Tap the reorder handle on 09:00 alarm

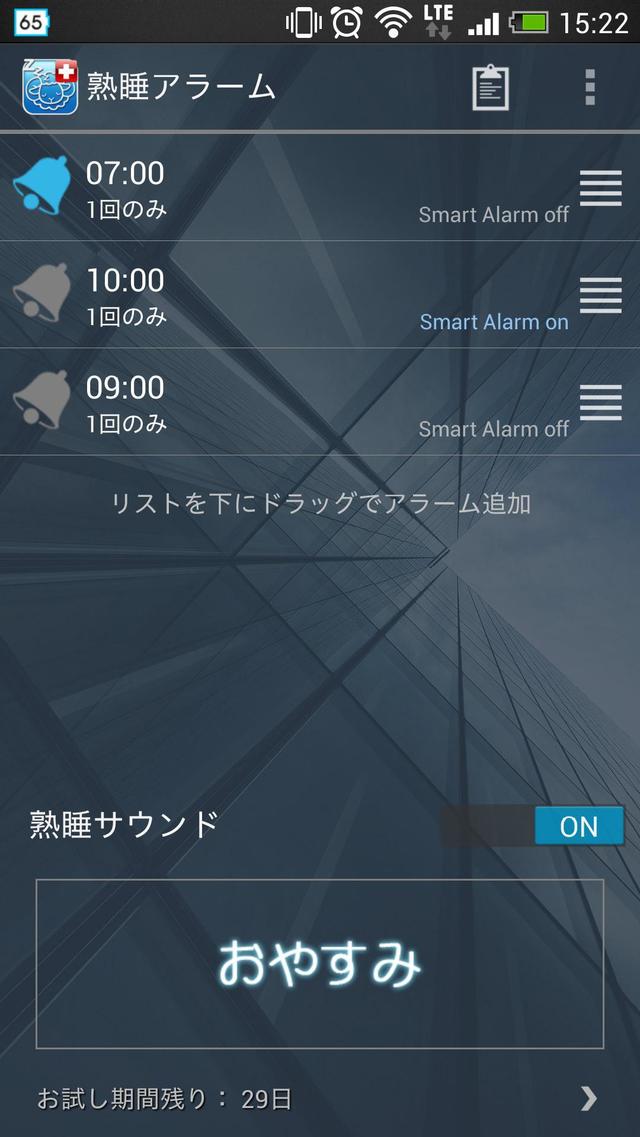(600, 402)
